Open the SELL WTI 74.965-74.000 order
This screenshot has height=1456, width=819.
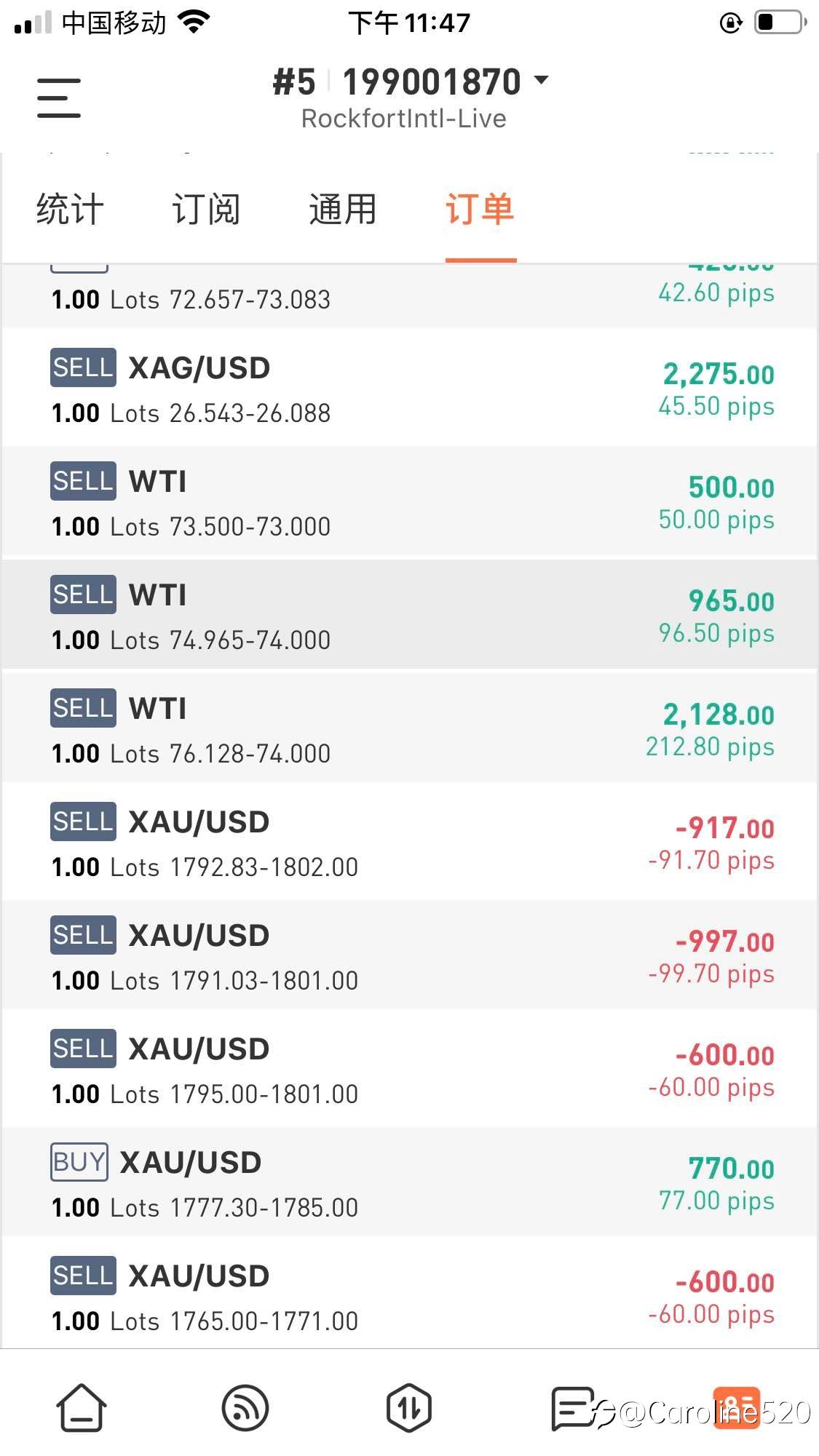409,615
